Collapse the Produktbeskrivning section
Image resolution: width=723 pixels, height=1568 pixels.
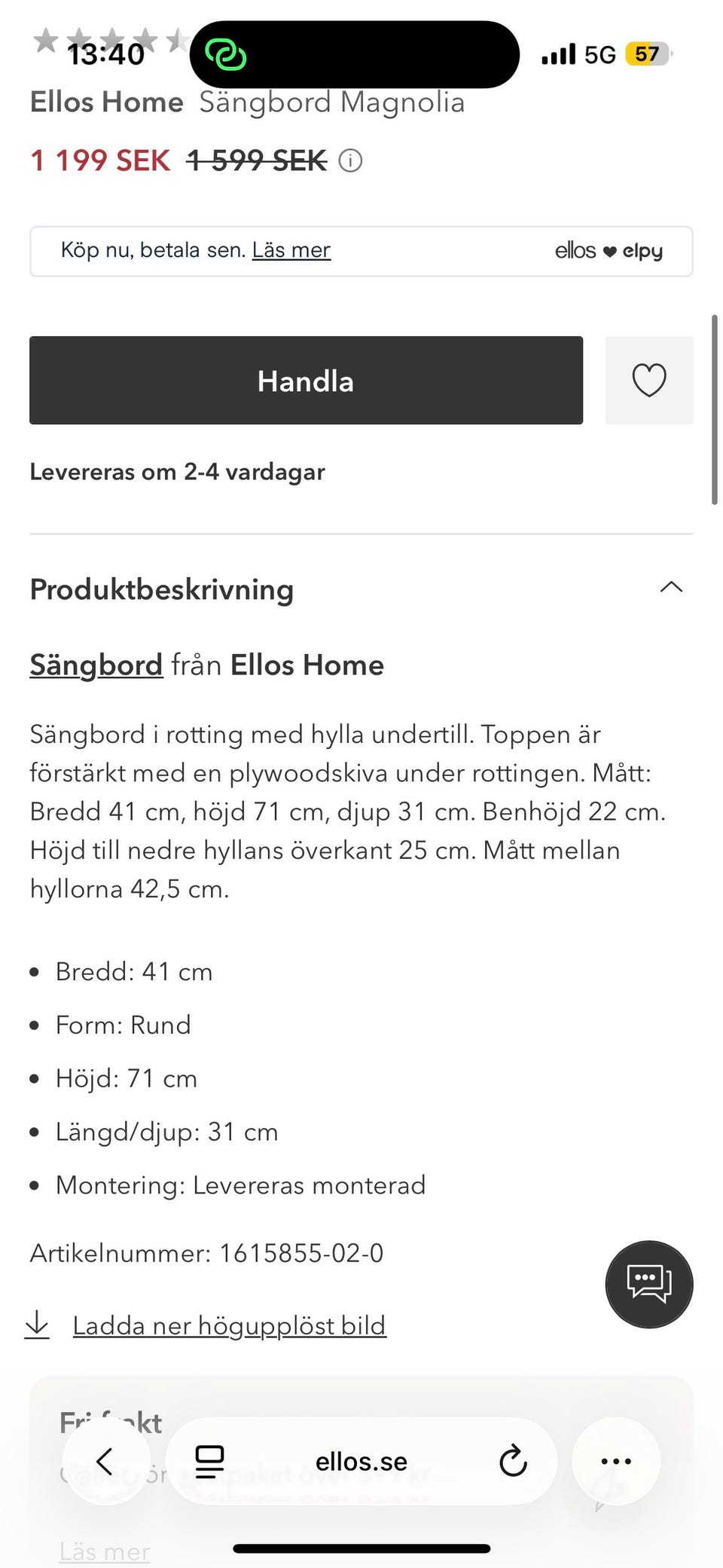tap(671, 588)
